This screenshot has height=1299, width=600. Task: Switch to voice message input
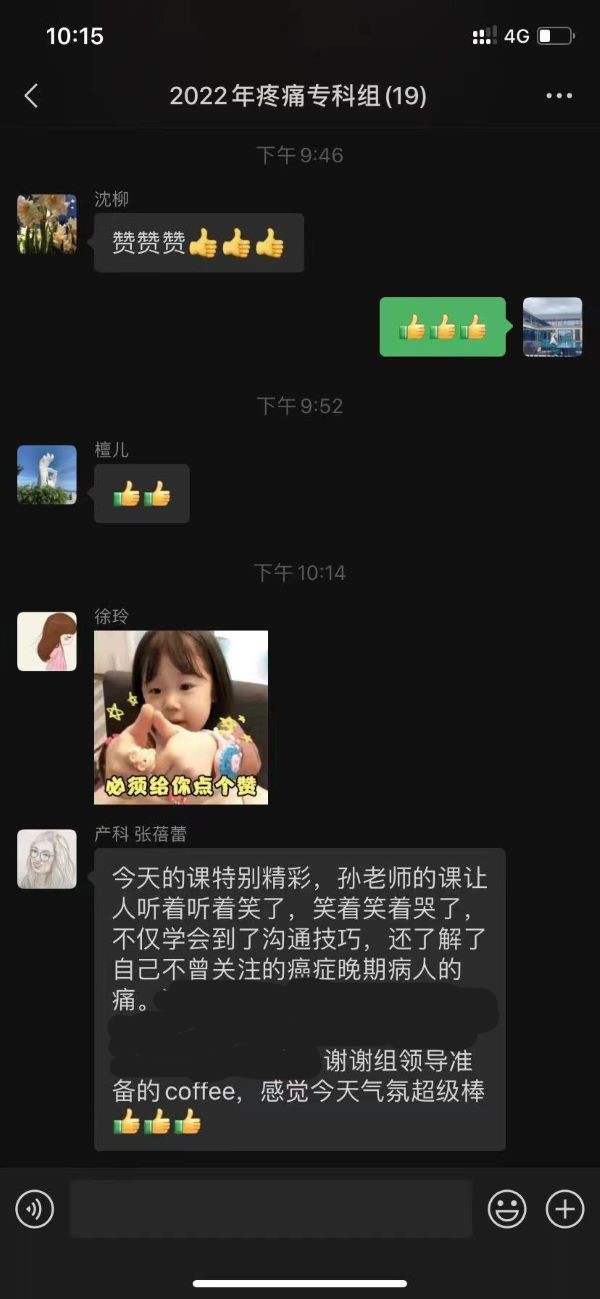click(x=35, y=1210)
